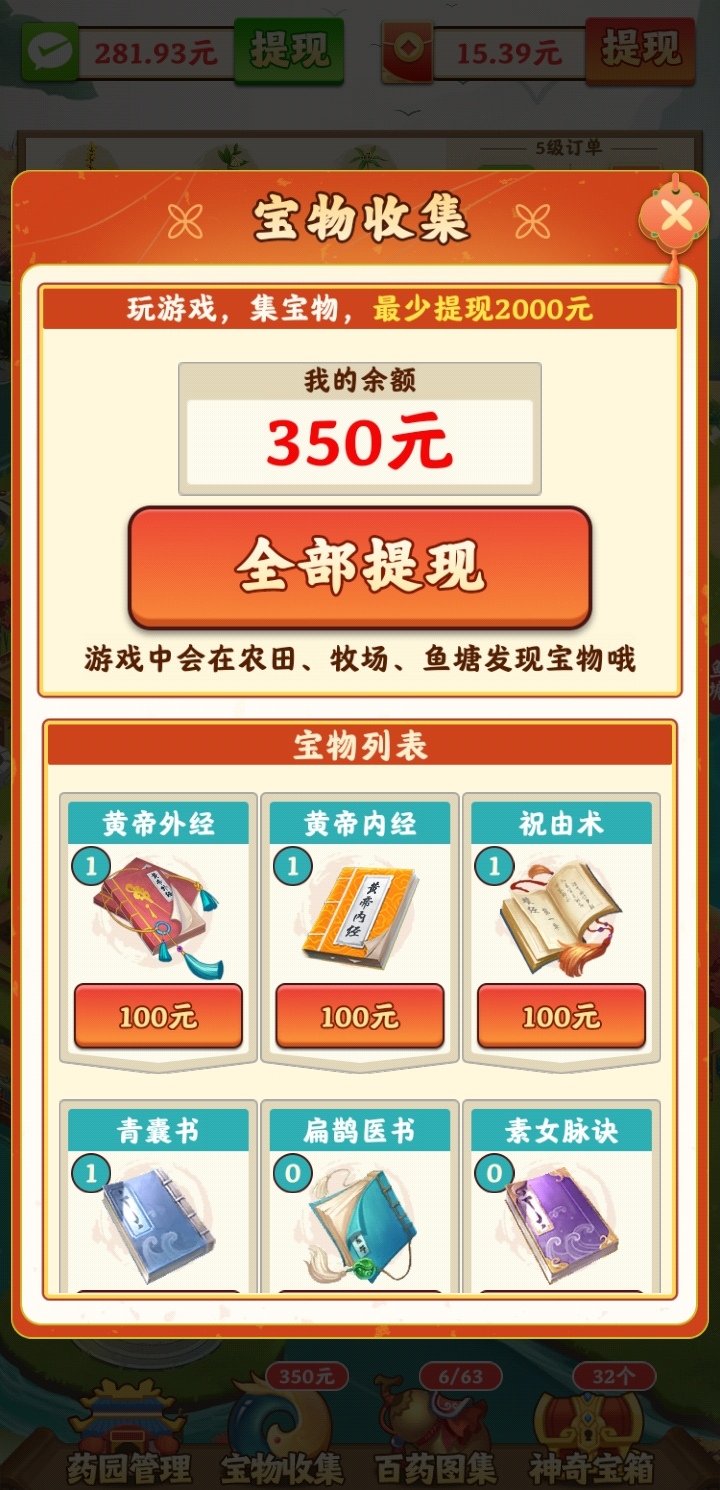Switch to 宝物收集 tab
The image size is (720, 1490).
(282, 1440)
